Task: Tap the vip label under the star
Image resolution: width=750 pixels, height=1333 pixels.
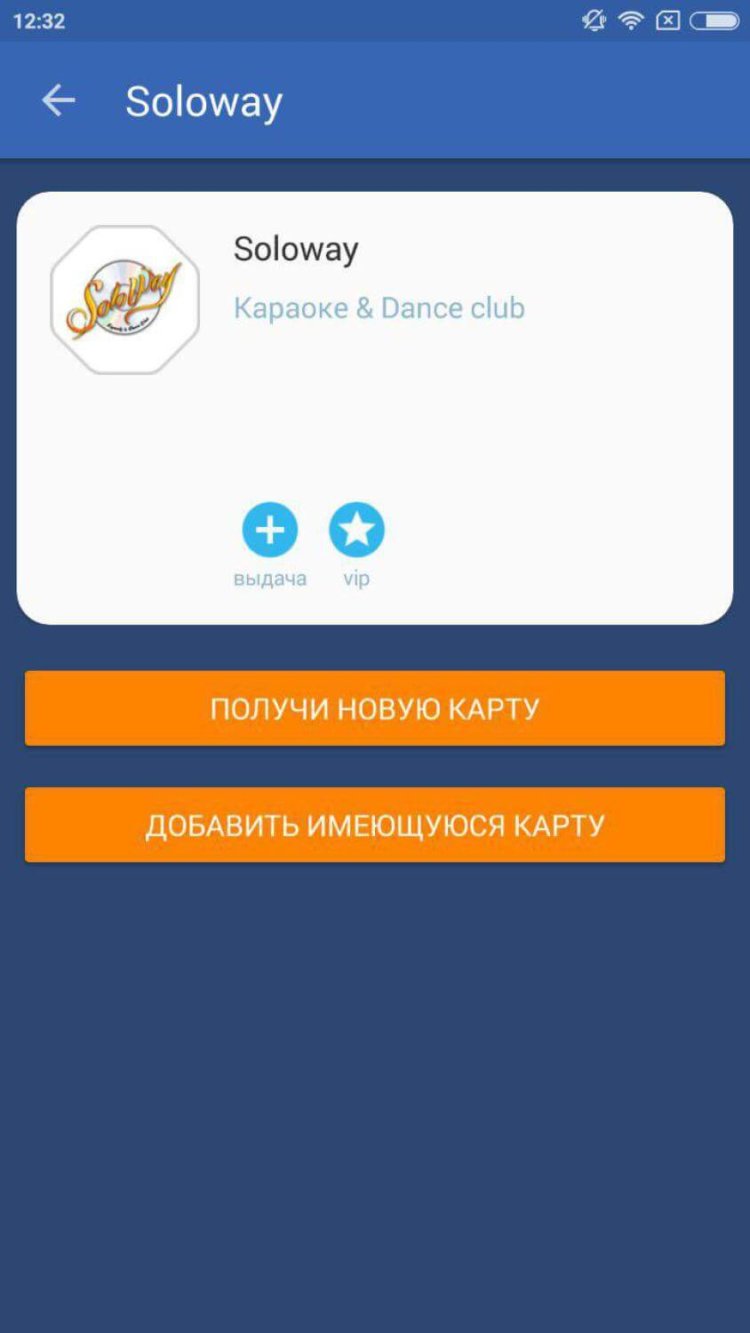Action: (357, 577)
